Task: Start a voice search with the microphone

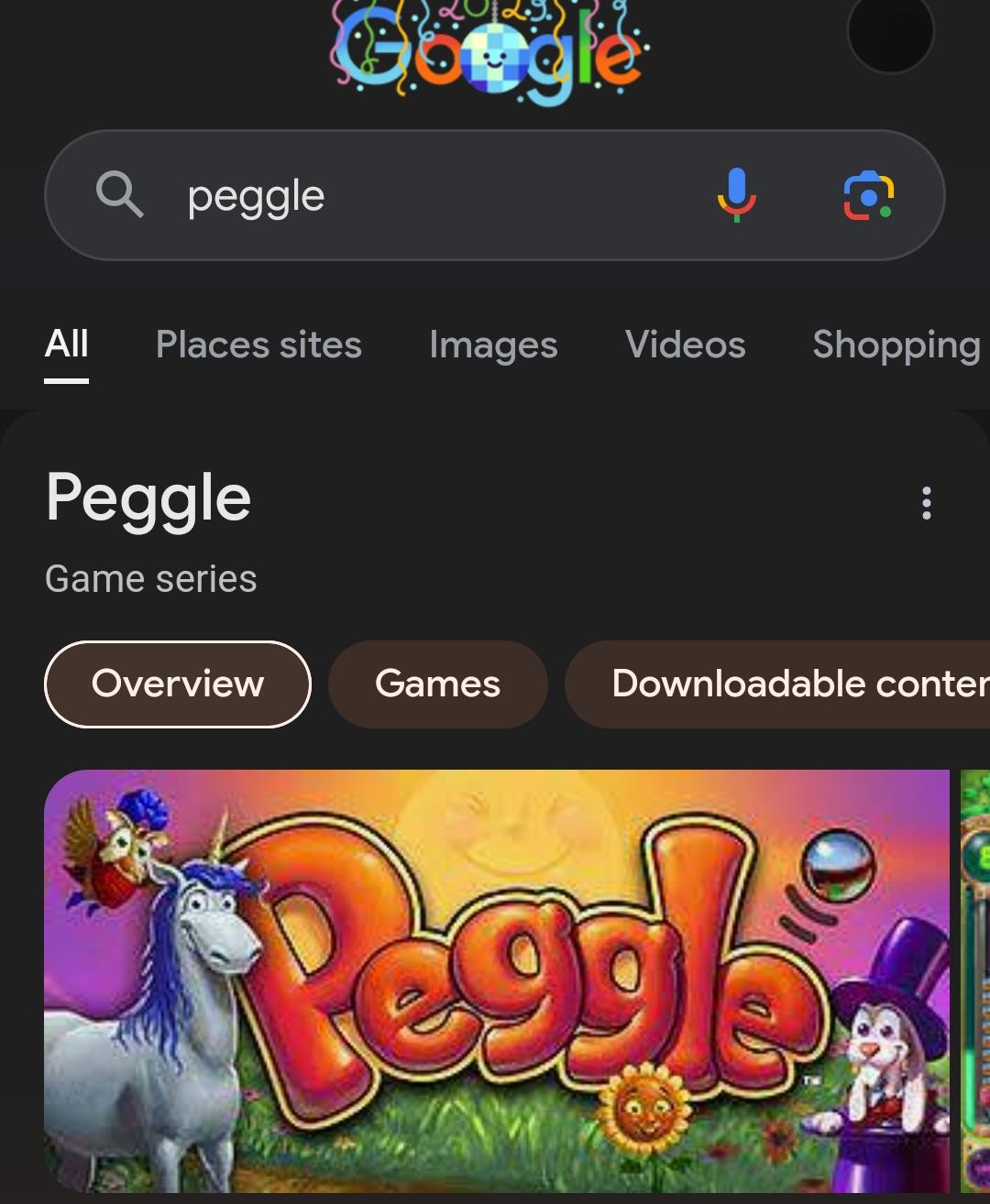Action: tap(736, 195)
